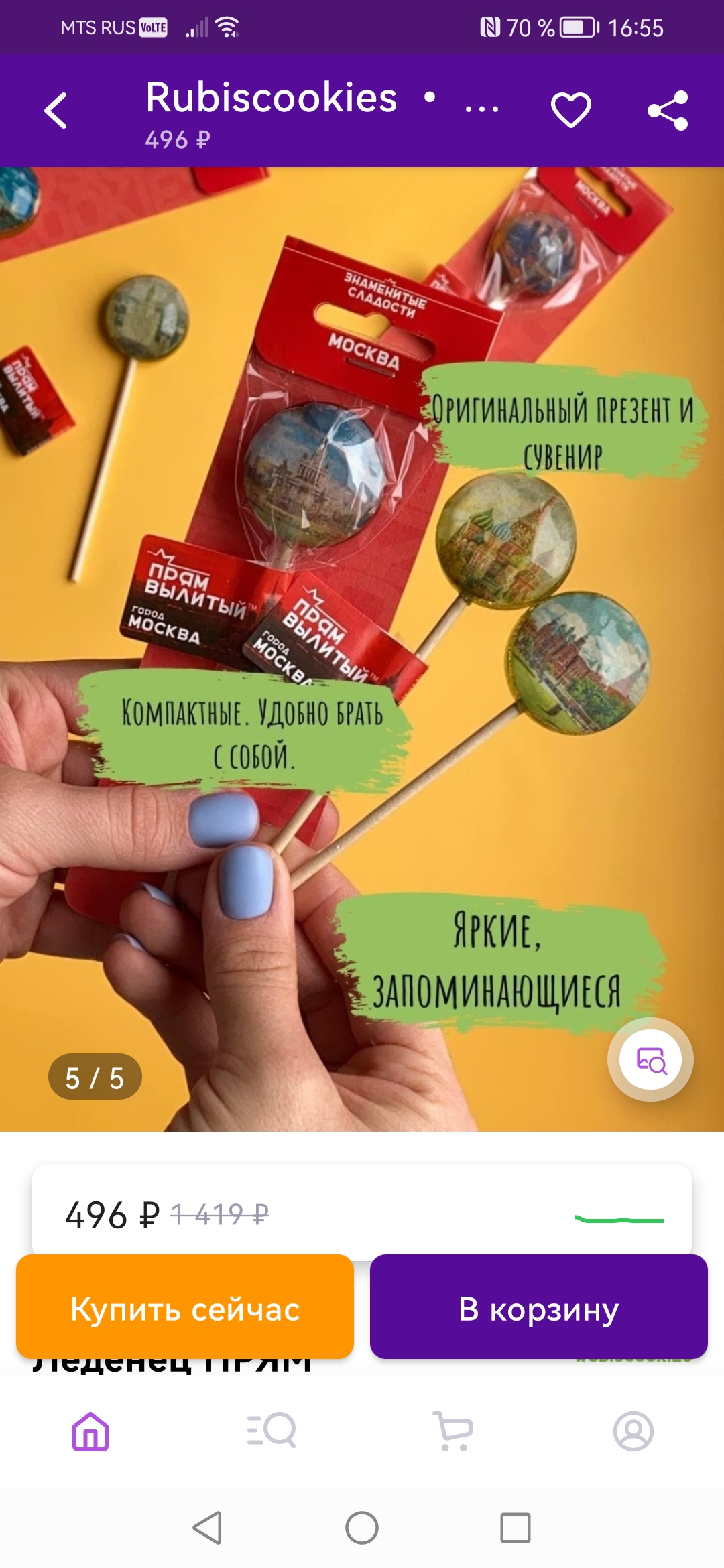Open the profile tab
This screenshot has height=1568, width=724.
pos(633,1431)
